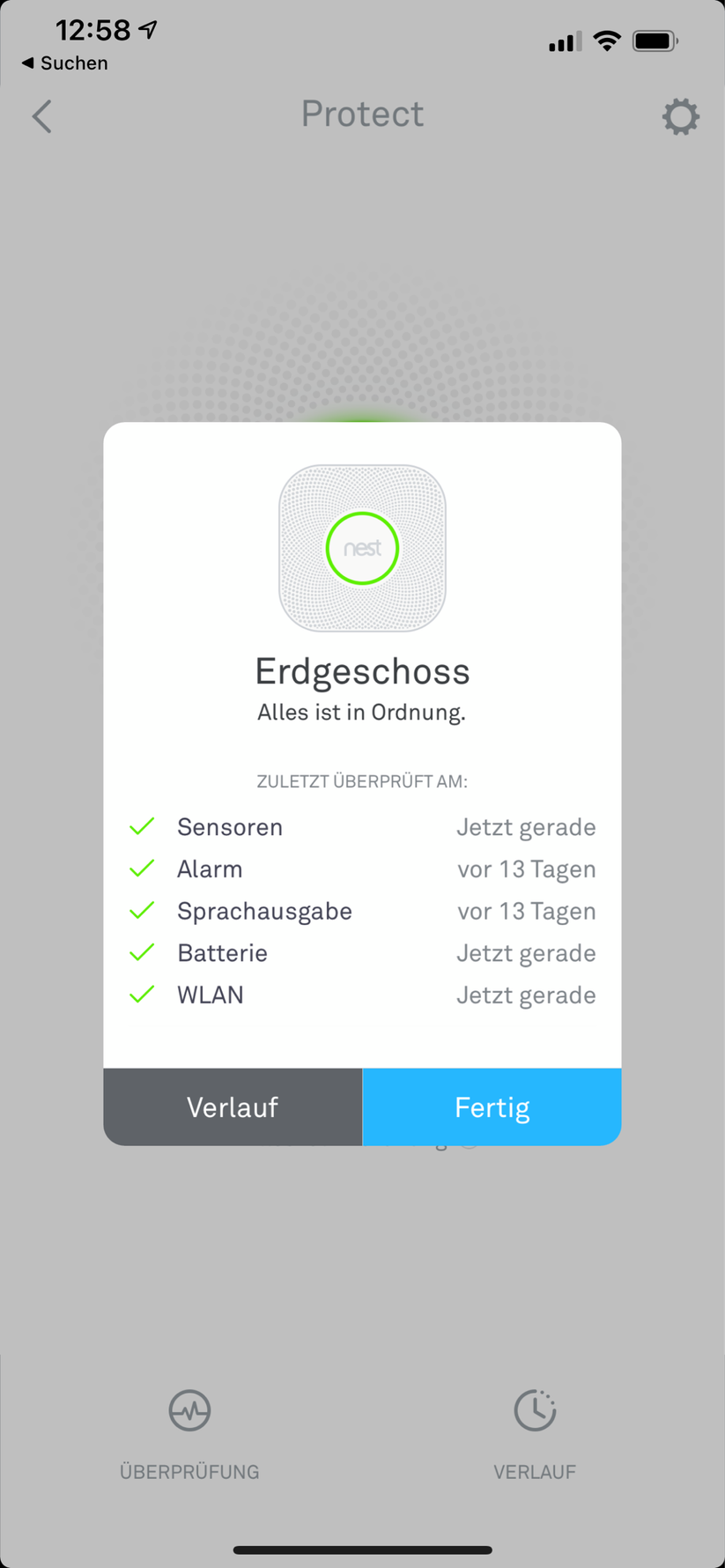Viewport: 725px width, 1568px height.
Task: Open Verlauf from the dark button
Action: [232, 1107]
